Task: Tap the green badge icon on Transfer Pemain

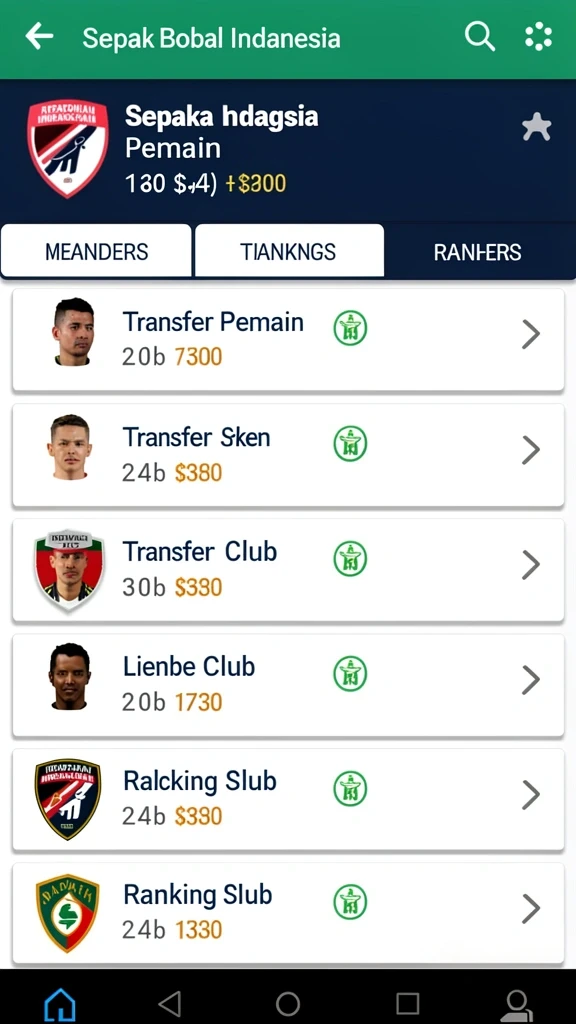Action: (350, 328)
